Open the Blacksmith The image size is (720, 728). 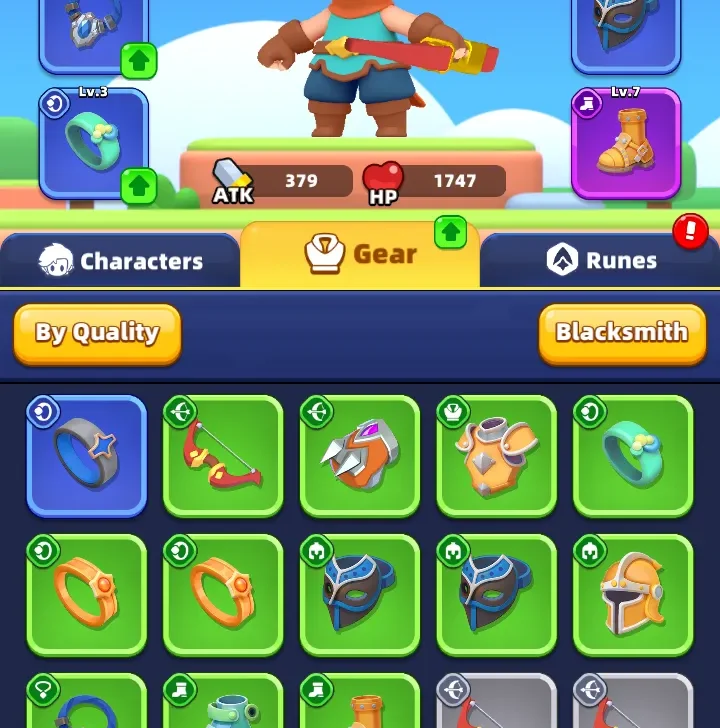[x=621, y=333]
